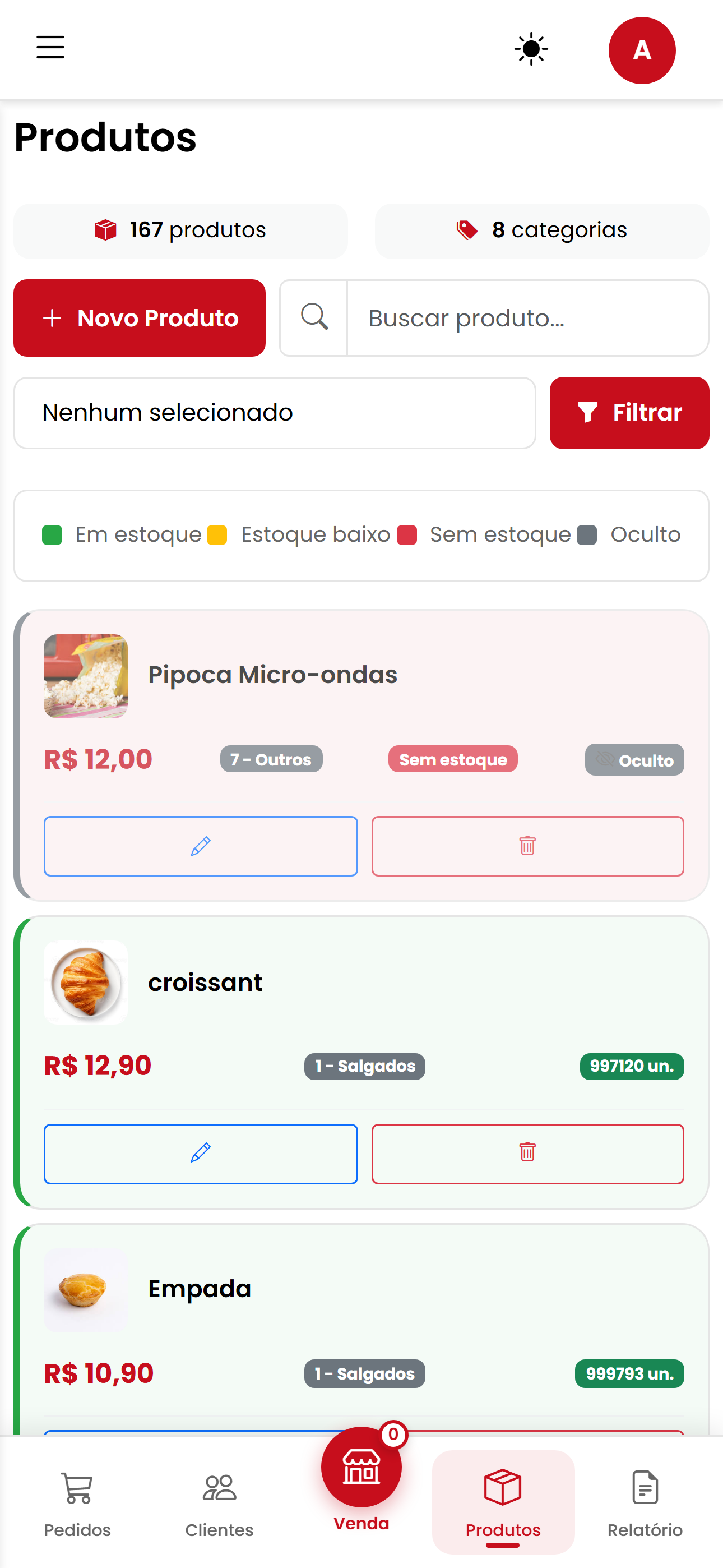This screenshot has width=723, height=1568.
Task: Click the Novo Produto button
Action: click(140, 318)
